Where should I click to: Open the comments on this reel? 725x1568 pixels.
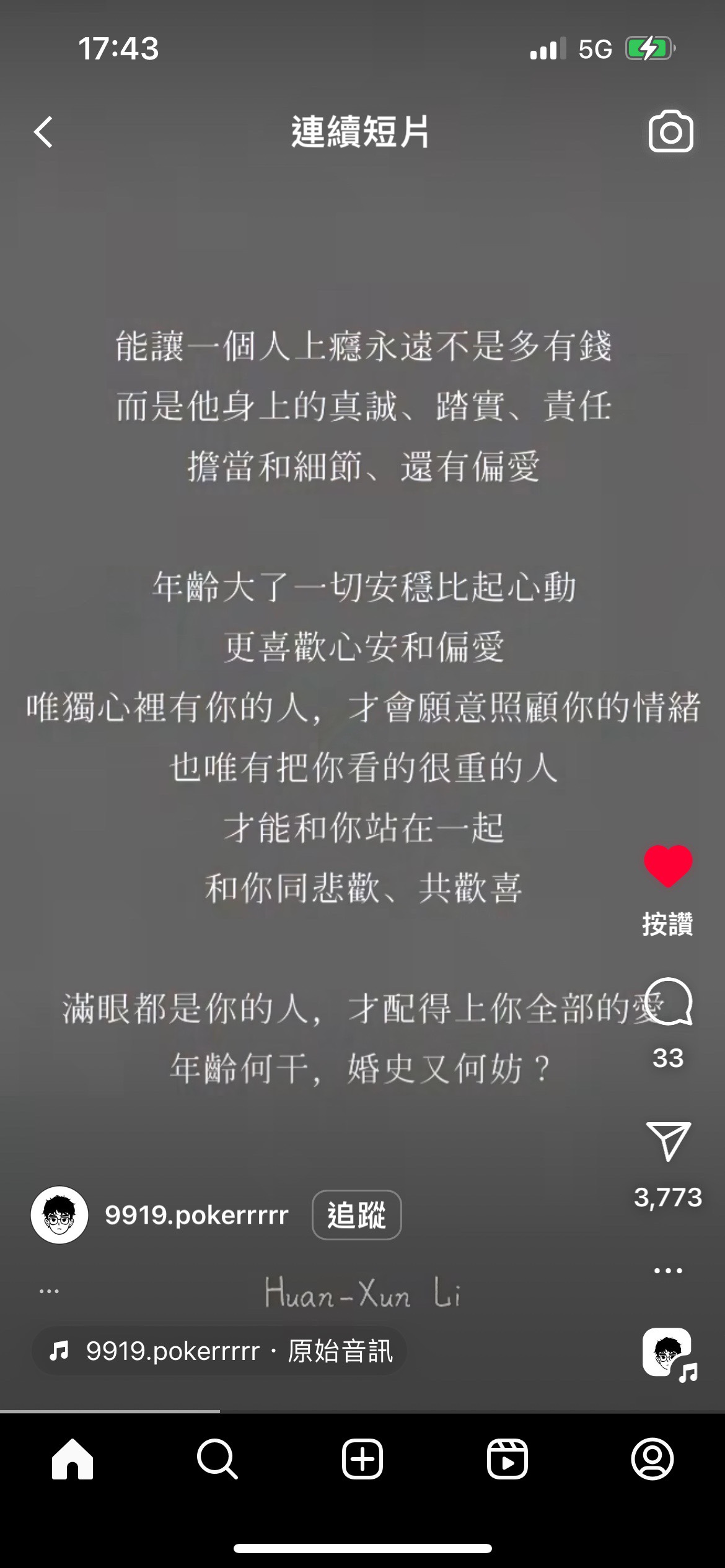pyautogui.click(x=668, y=1001)
